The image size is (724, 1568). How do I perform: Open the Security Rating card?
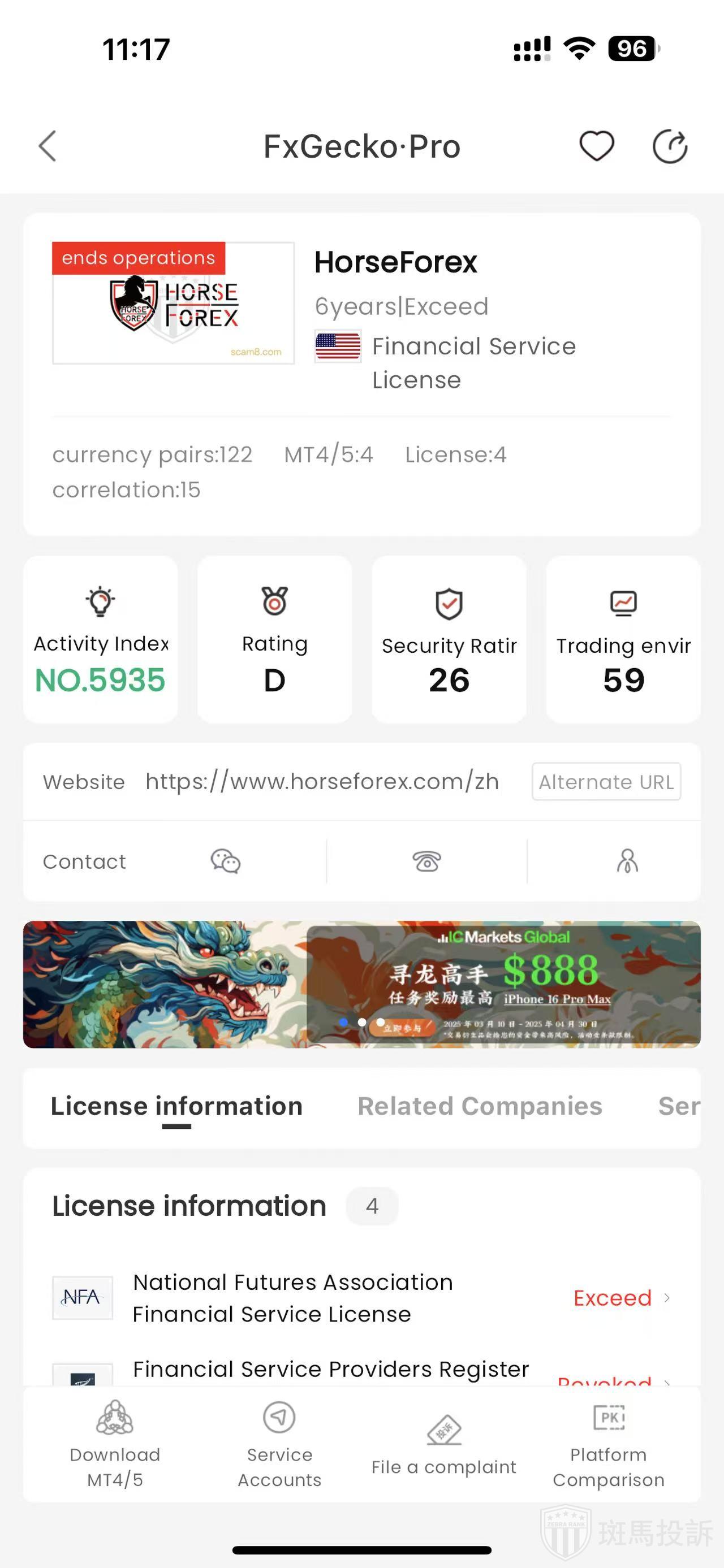pyautogui.click(x=449, y=639)
